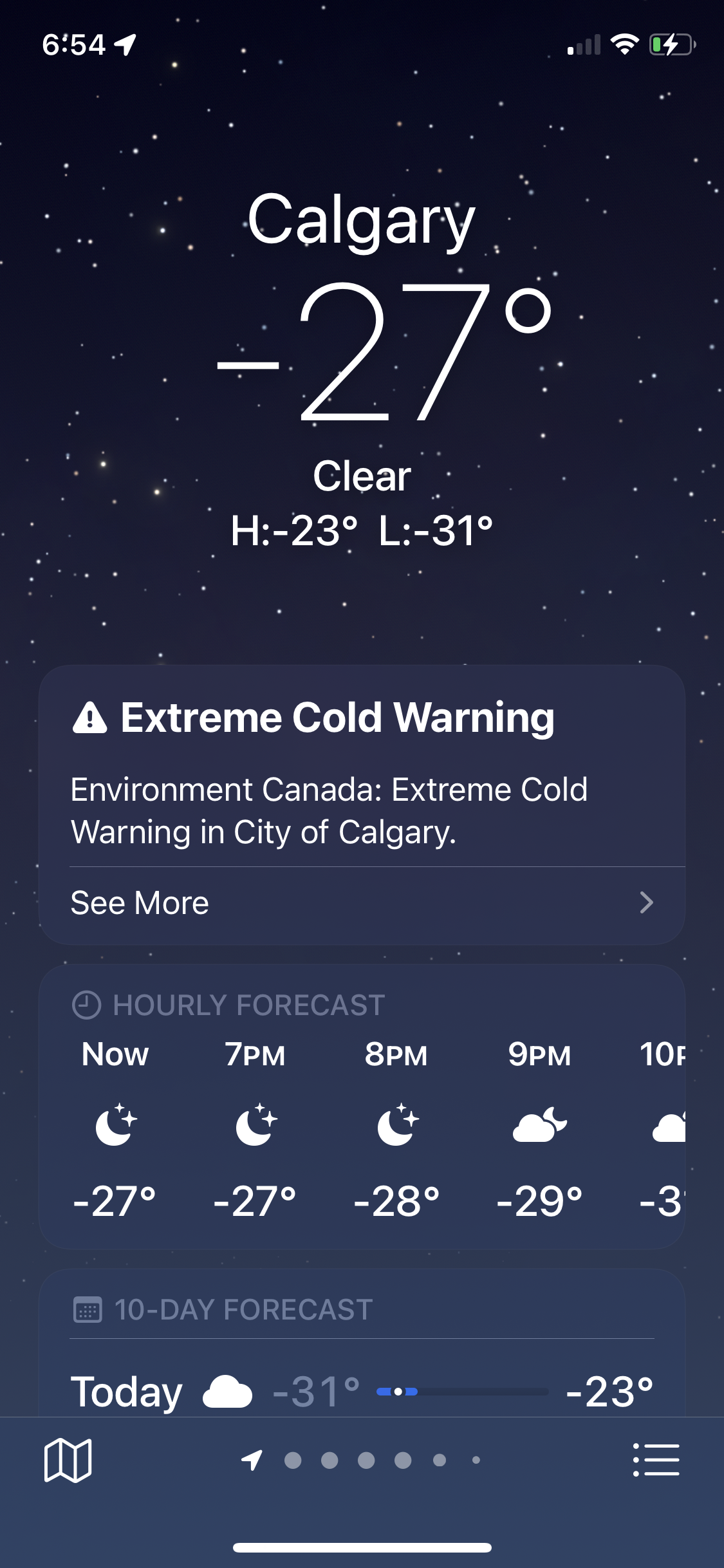The height and width of the screenshot is (1568, 724).
Task: Open the weather map
Action: (68, 1460)
